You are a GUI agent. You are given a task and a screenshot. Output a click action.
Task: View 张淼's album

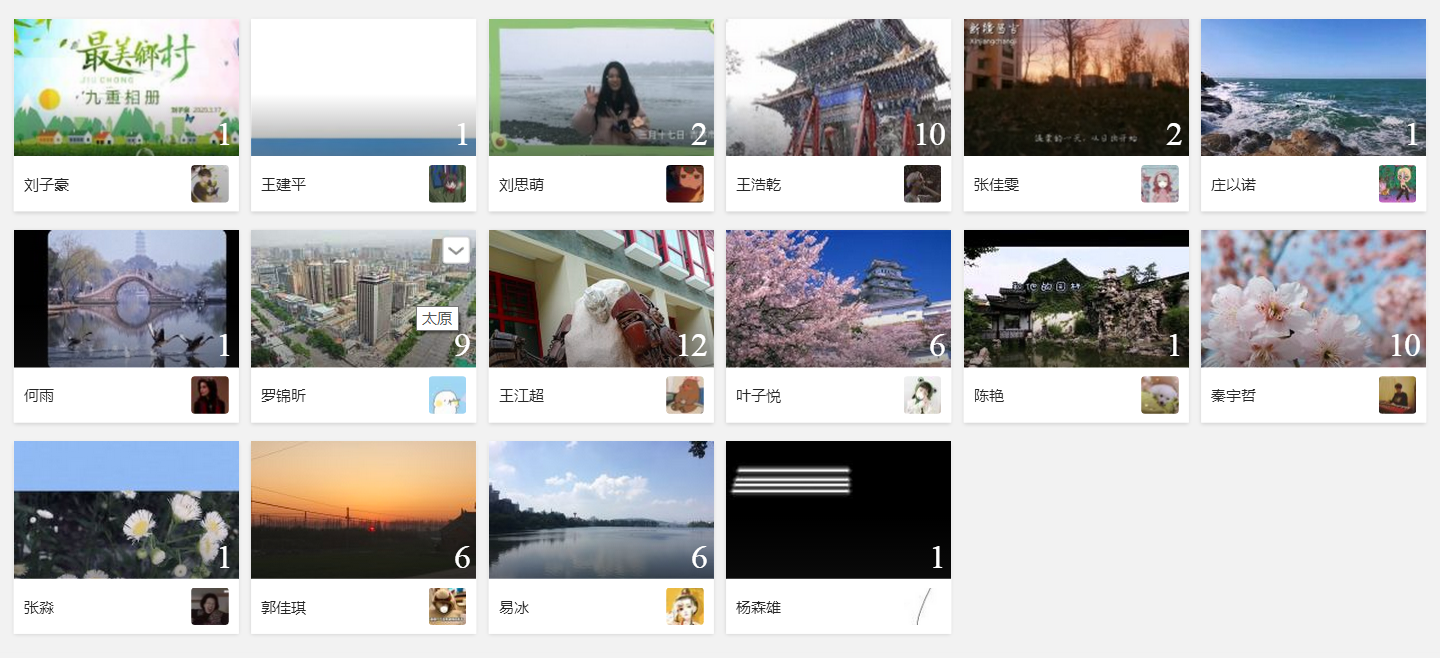[126, 510]
